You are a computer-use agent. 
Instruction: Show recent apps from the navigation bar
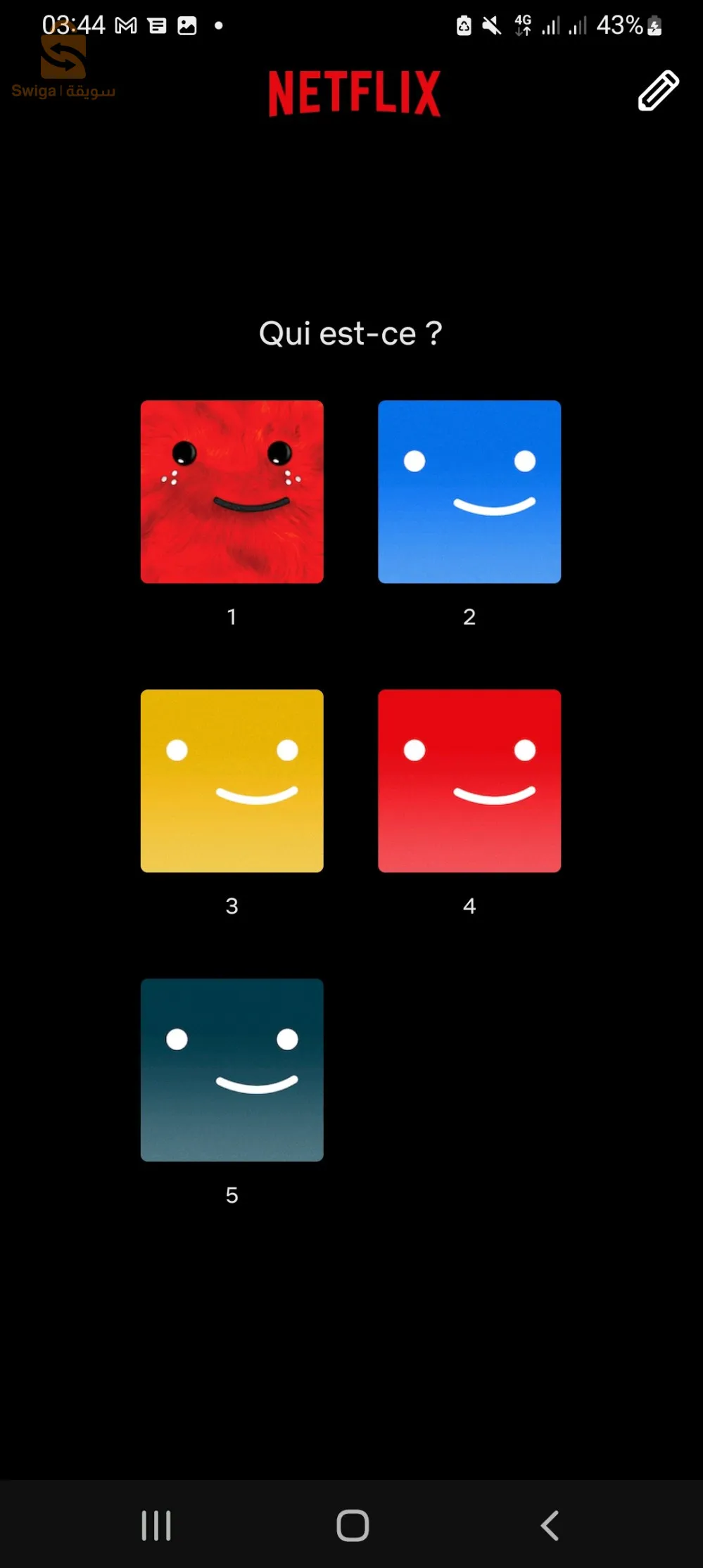pos(156,1526)
